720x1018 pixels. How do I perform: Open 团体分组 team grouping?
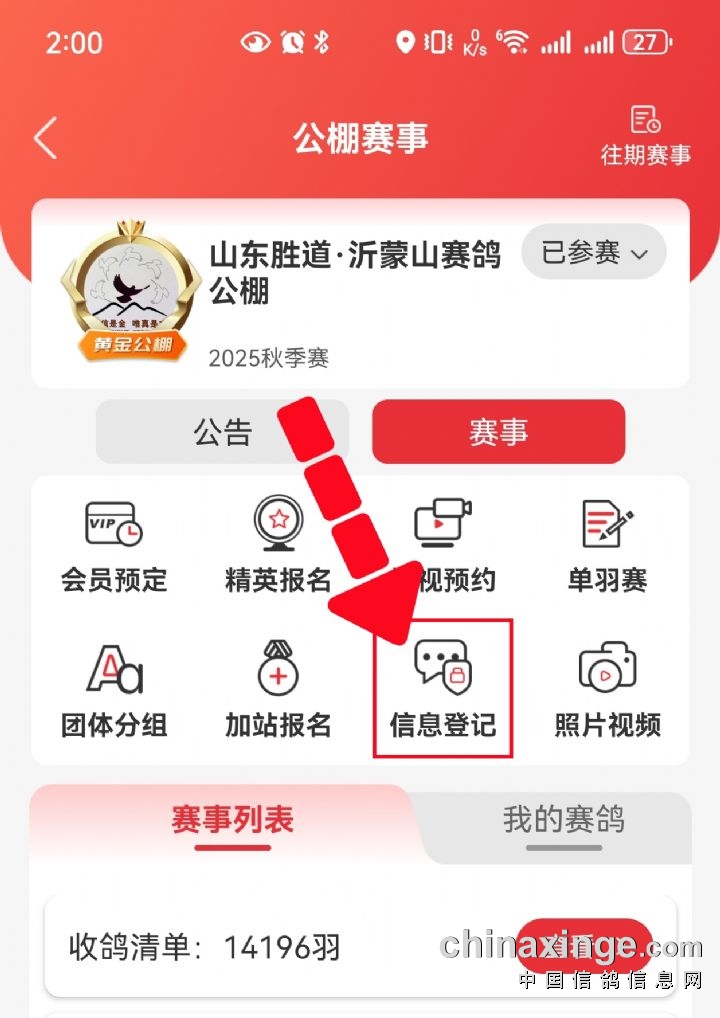pos(114,690)
